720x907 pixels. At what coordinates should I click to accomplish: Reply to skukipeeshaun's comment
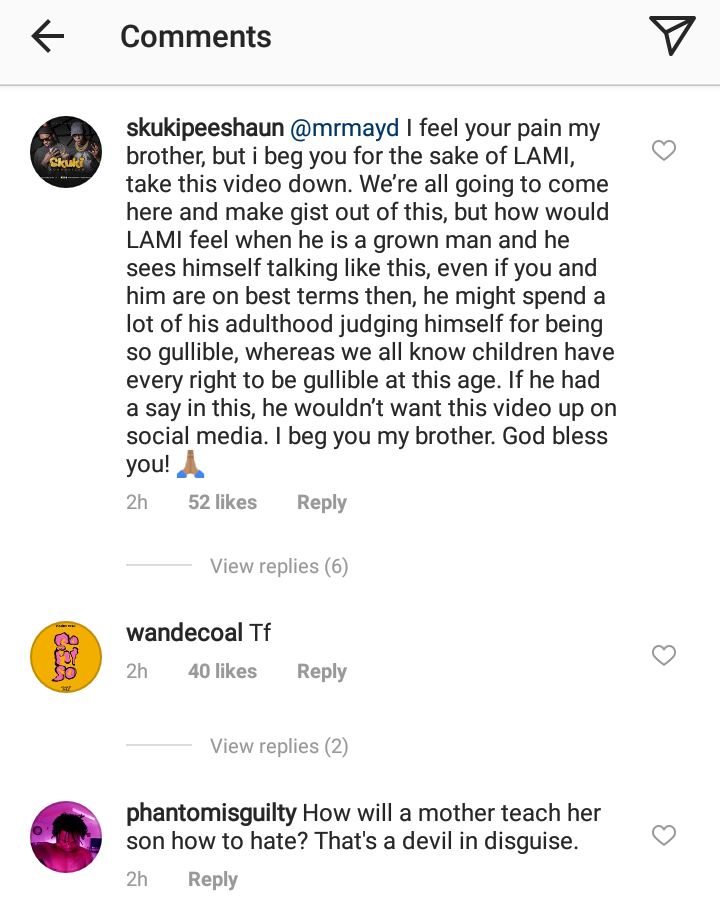321,502
